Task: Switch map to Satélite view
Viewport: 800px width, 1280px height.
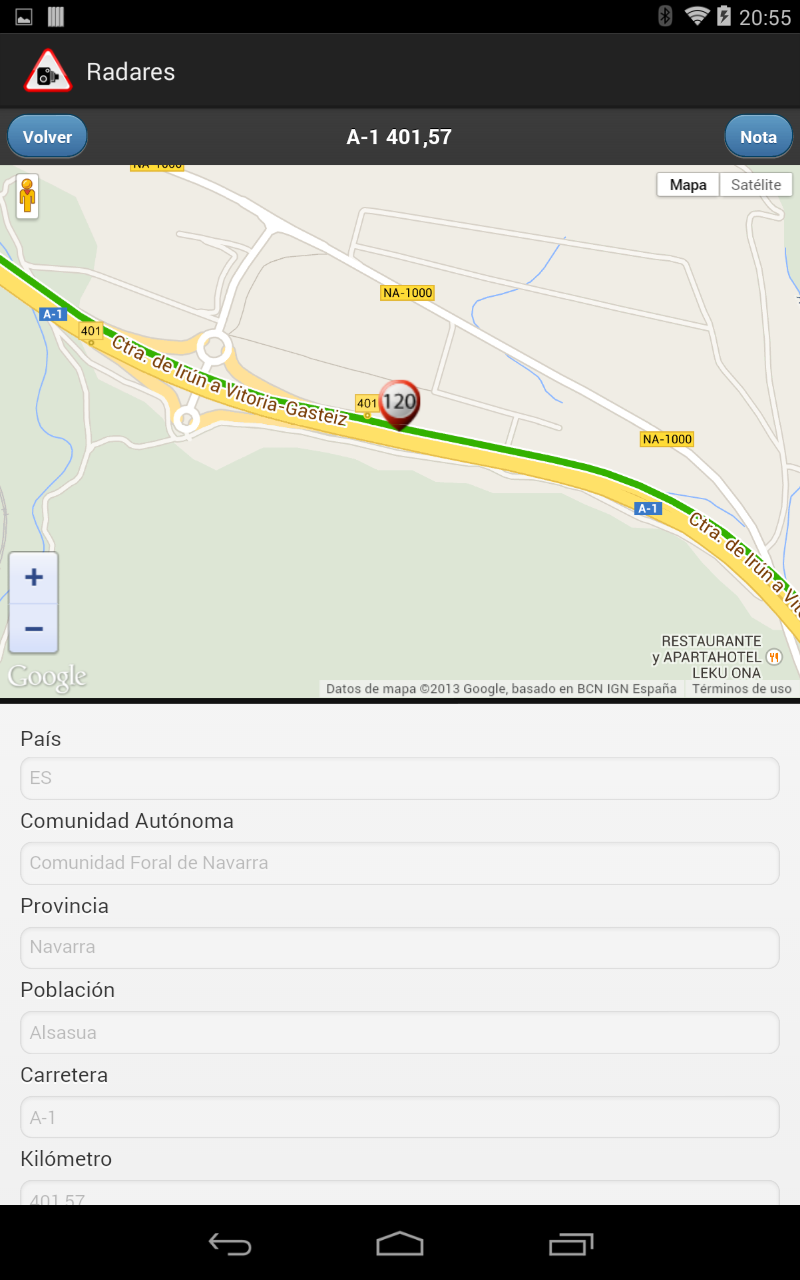Action: (x=755, y=185)
